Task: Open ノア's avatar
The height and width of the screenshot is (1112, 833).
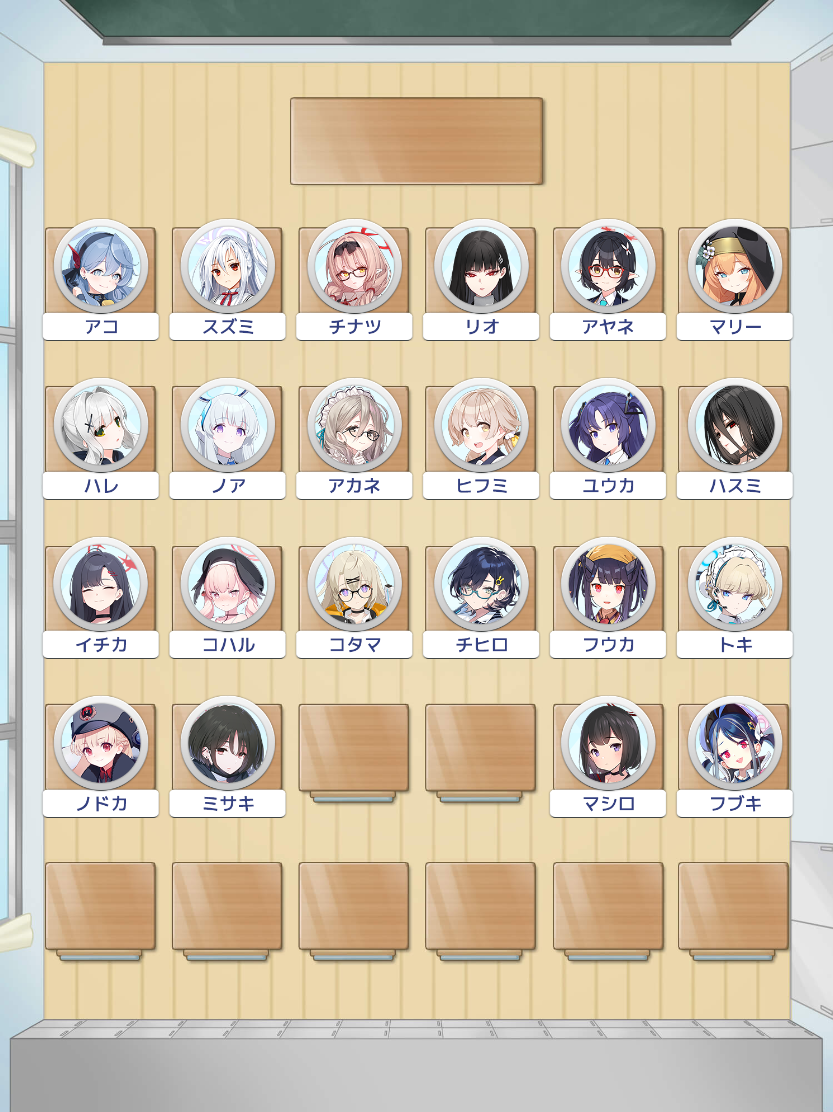Action: pos(227,425)
